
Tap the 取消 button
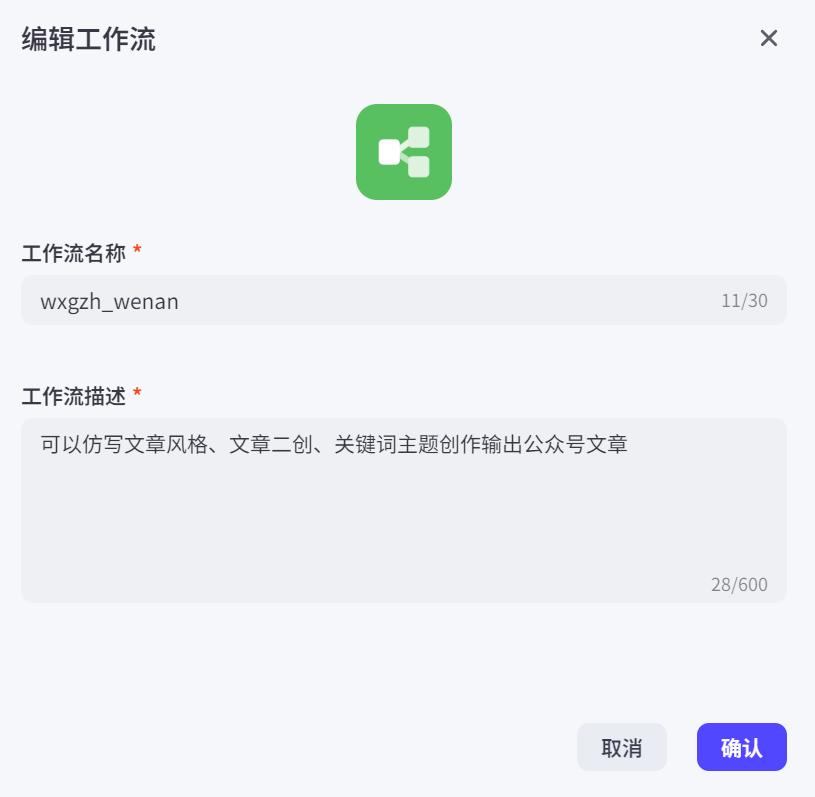click(x=621, y=747)
